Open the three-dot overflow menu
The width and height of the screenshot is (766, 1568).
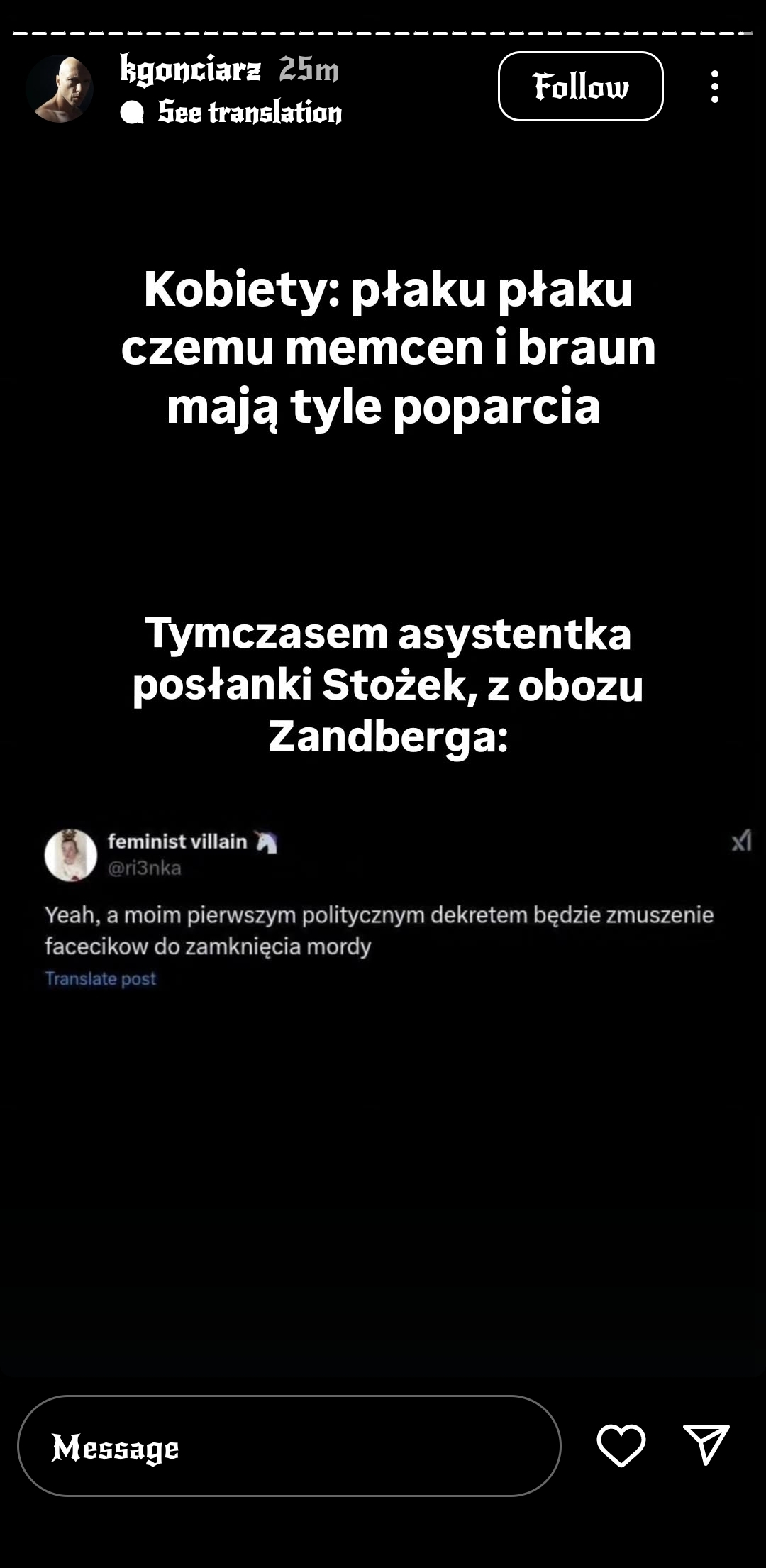[x=714, y=87]
